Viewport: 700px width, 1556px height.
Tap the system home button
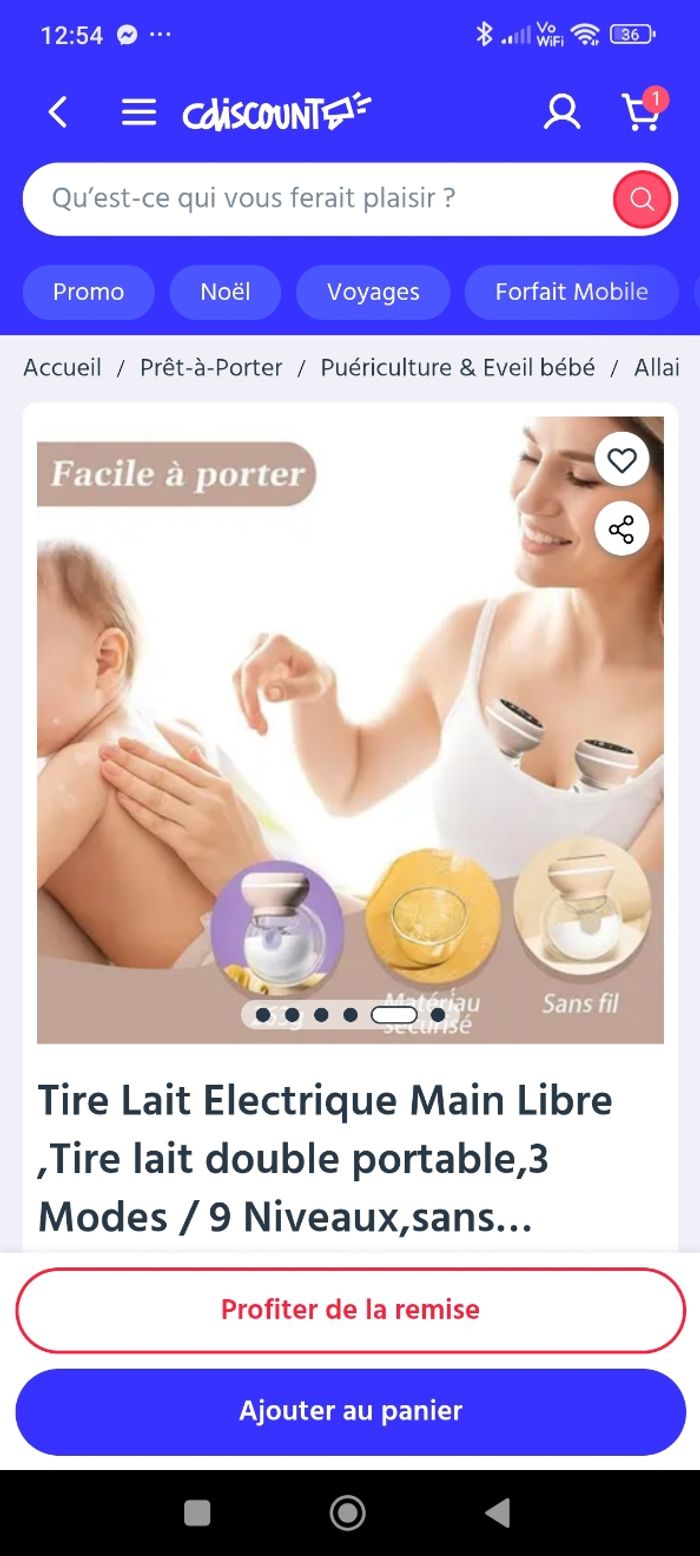[x=348, y=1513]
